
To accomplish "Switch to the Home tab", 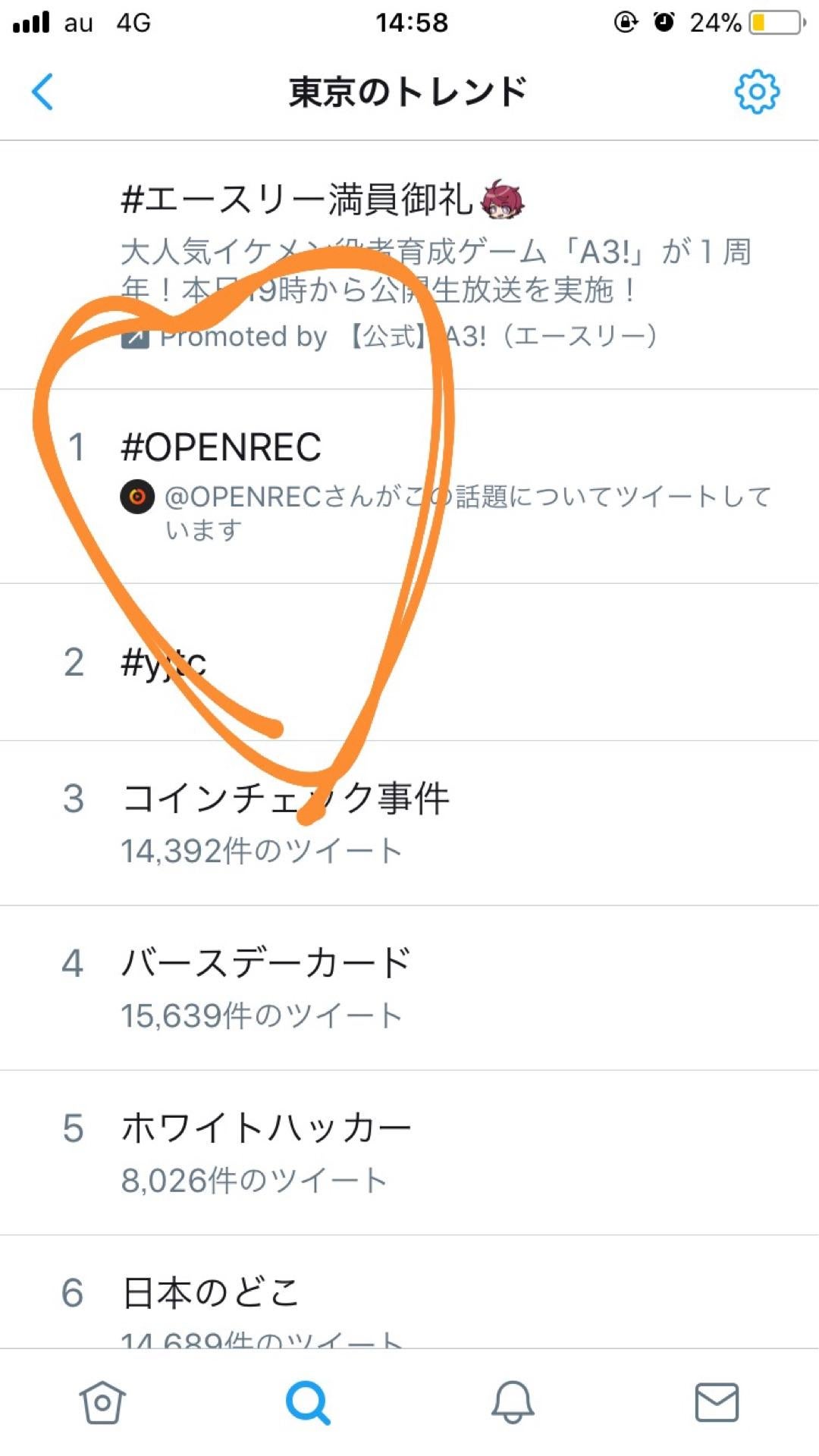I will click(102, 1403).
